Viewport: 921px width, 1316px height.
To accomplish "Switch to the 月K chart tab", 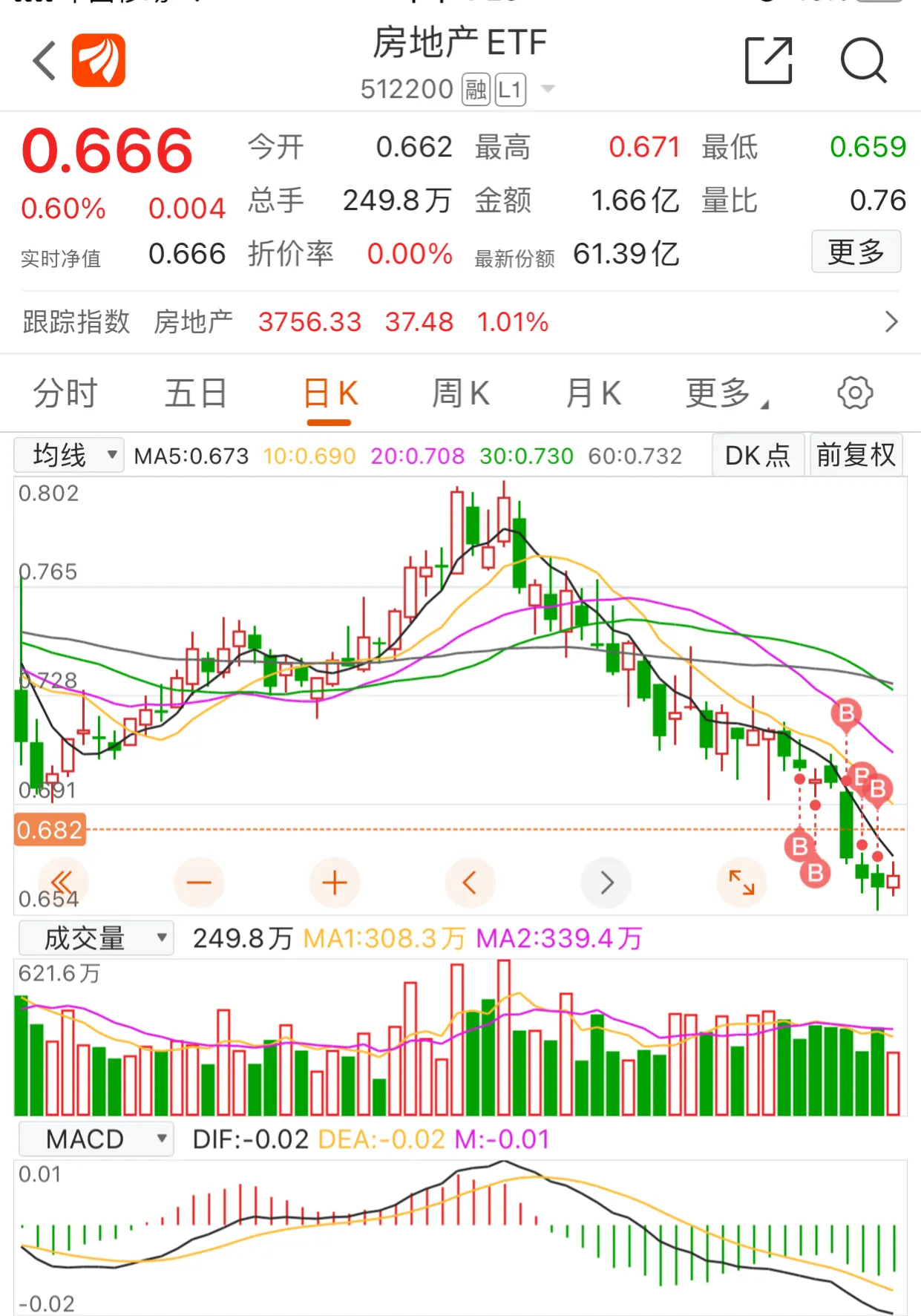I will tap(593, 393).
